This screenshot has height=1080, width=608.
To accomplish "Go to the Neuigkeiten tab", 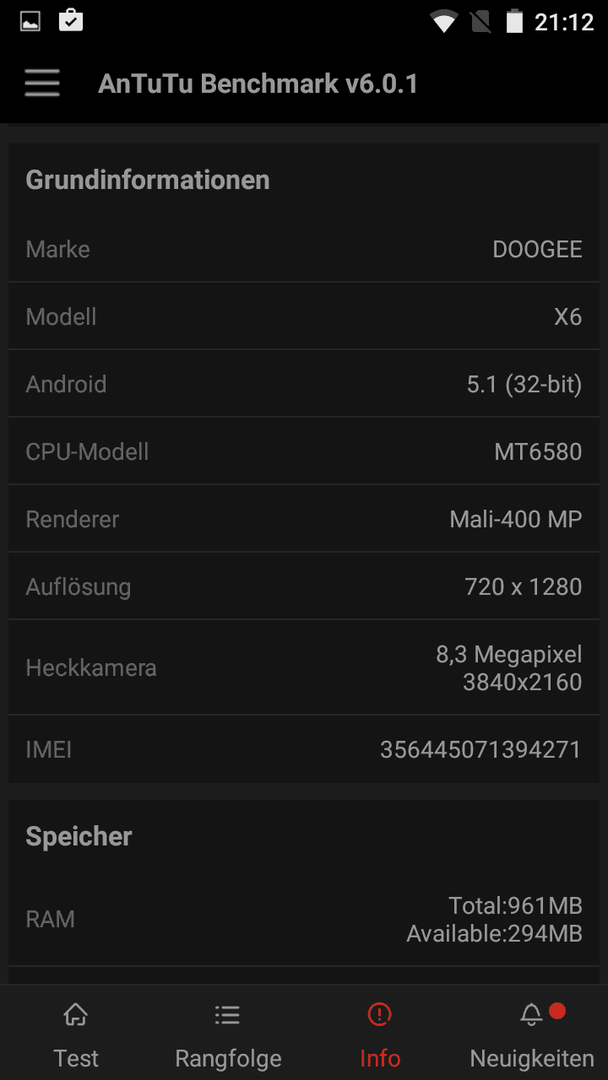I will pyautogui.click(x=532, y=1032).
